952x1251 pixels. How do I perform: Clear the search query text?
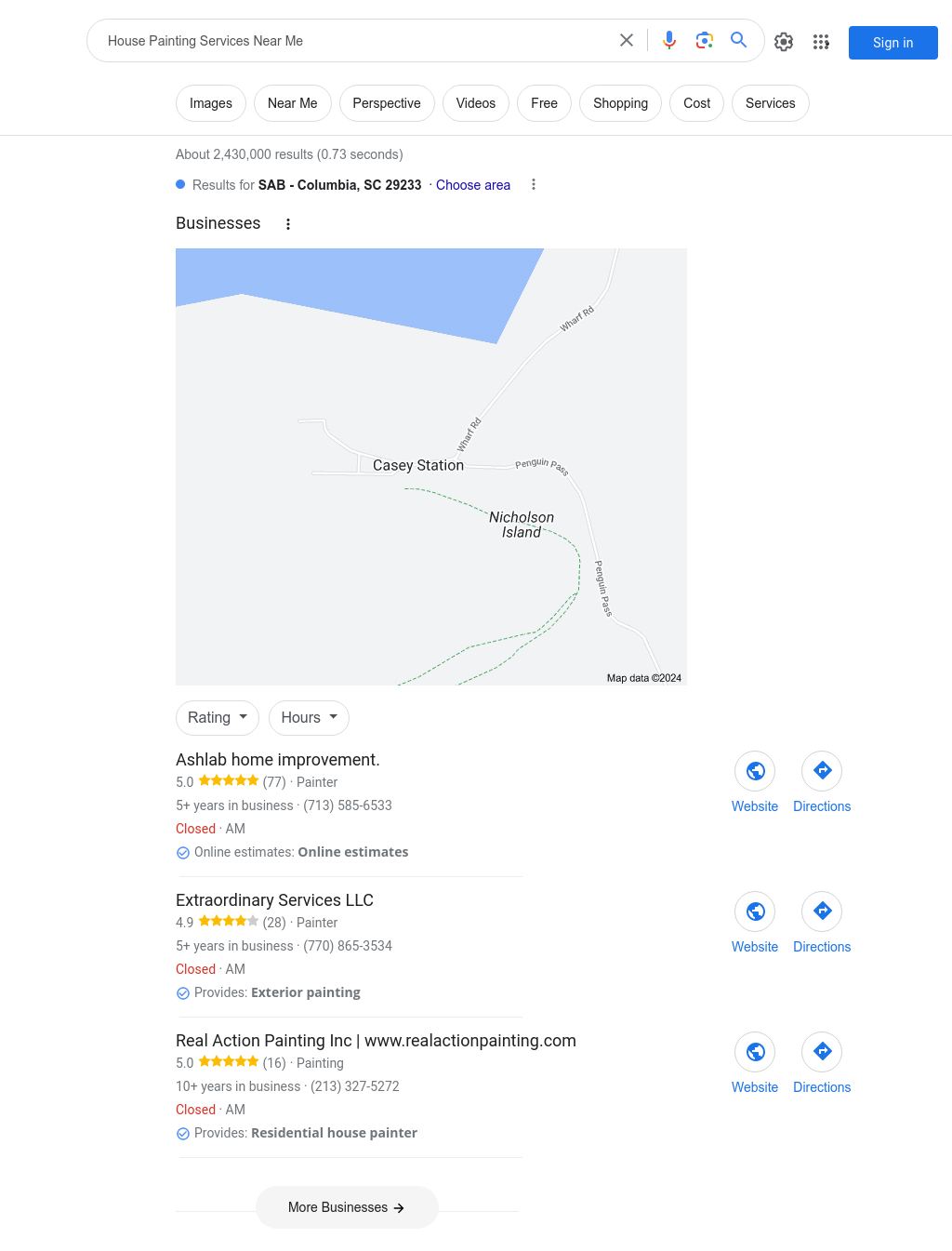[x=627, y=40]
